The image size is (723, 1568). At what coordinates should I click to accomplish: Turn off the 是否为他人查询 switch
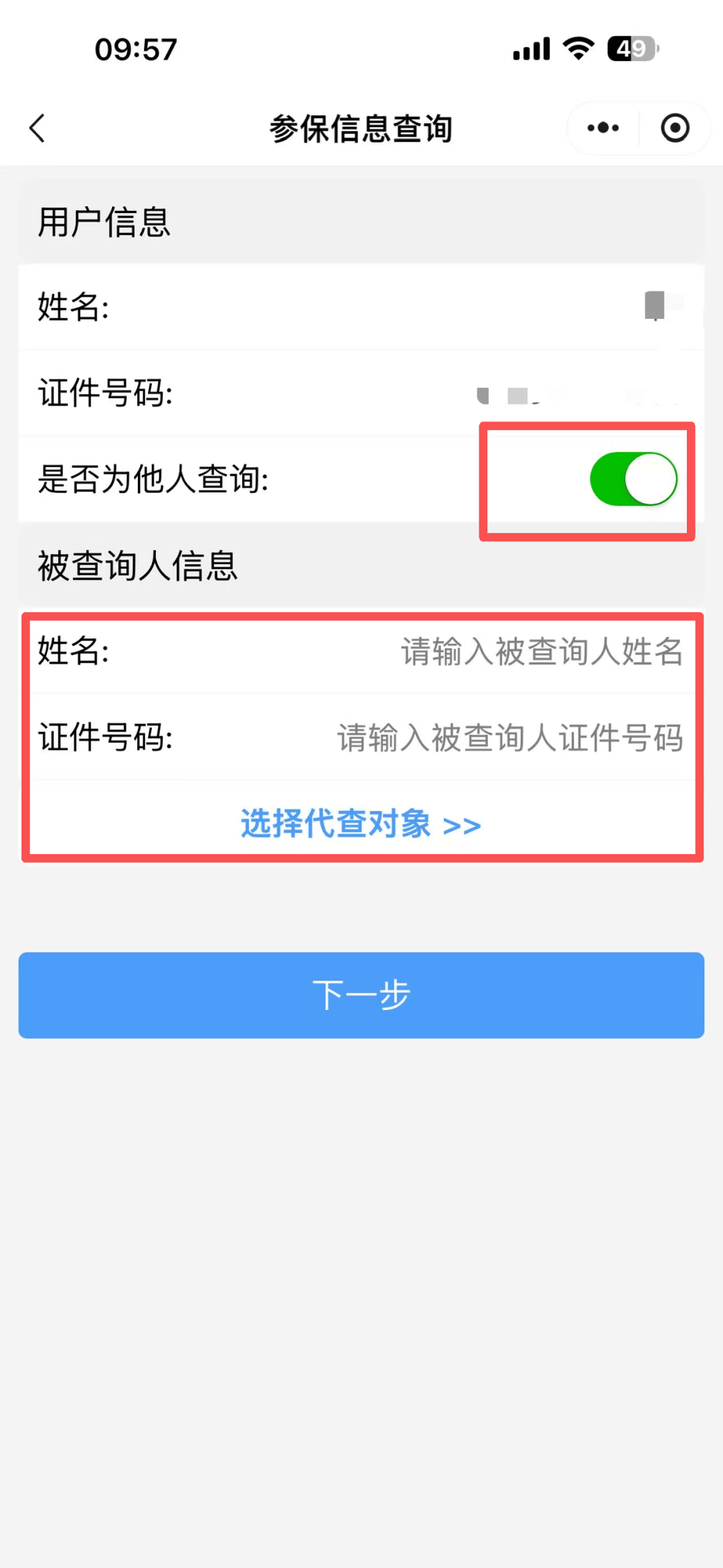(x=633, y=480)
